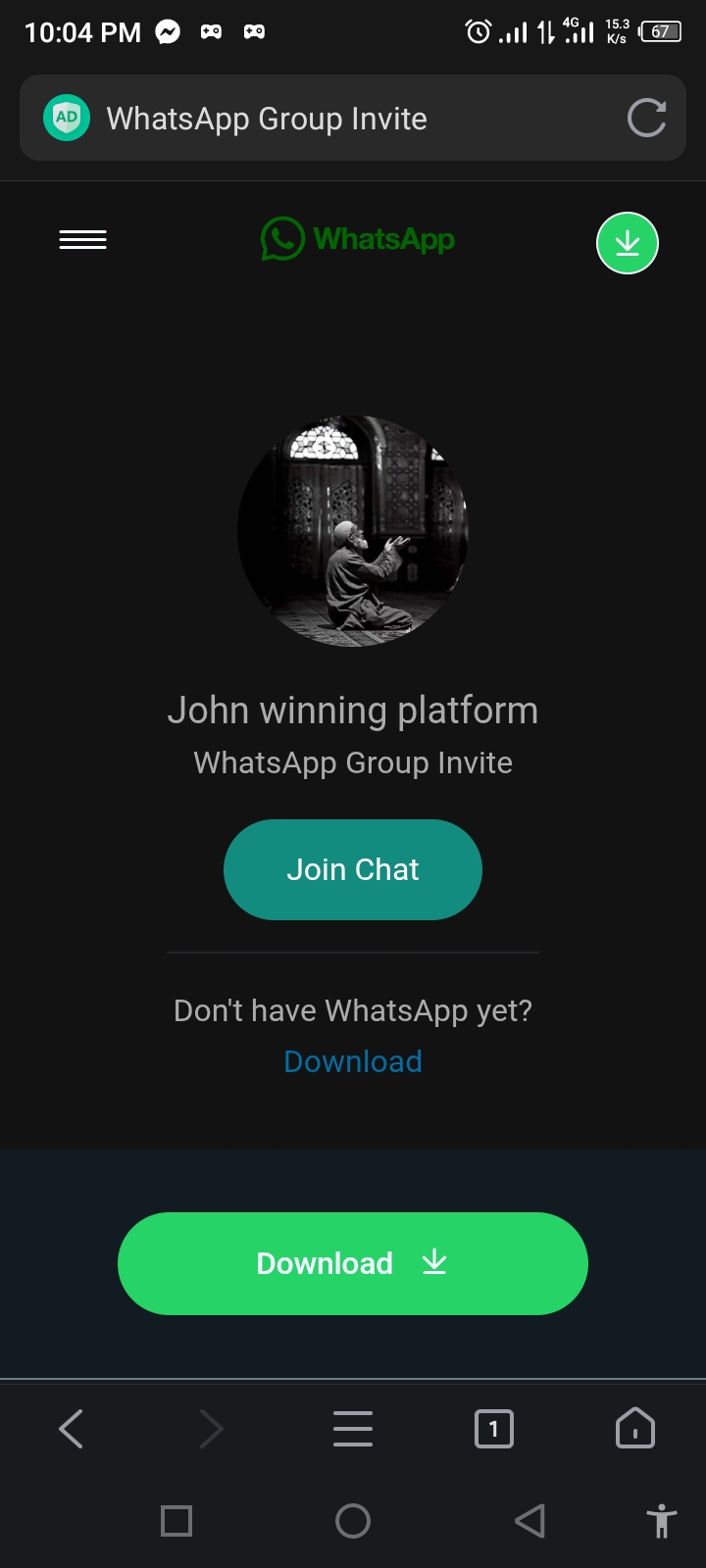
Task: Go to the browser home page
Action: pyautogui.click(x=634, y=1429)
